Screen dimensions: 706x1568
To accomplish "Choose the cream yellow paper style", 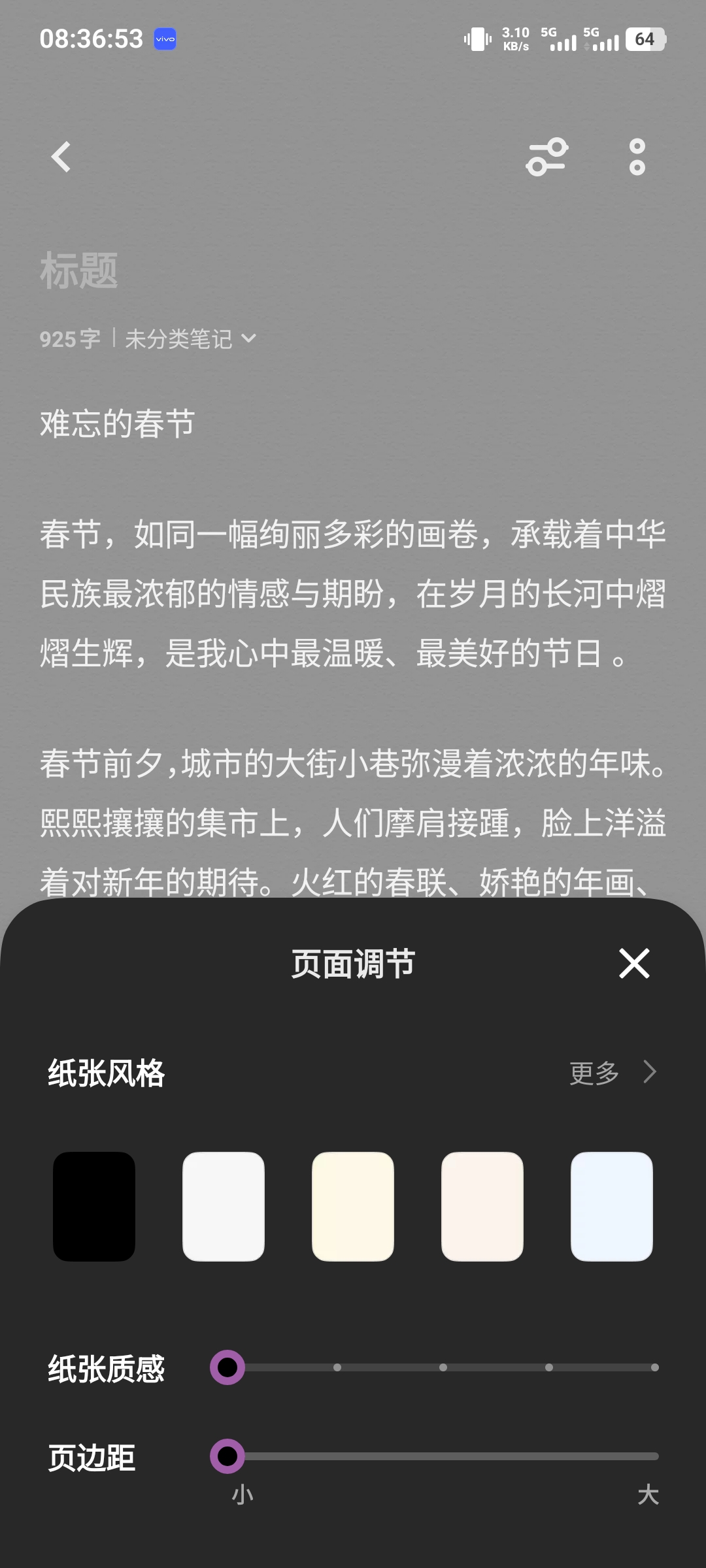I will [x=353, y=1206].
